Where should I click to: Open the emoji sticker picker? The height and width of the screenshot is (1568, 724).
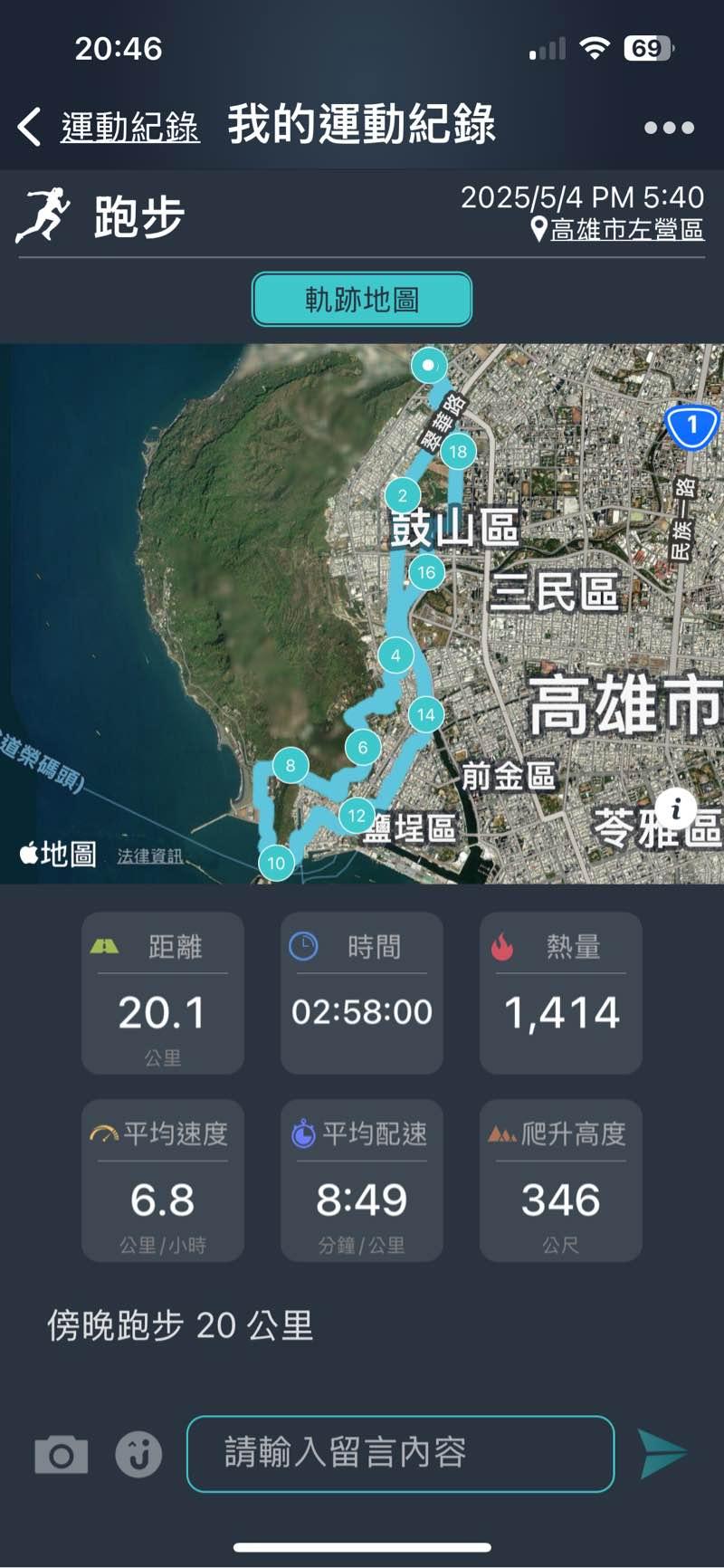[x=138, y=1455]
